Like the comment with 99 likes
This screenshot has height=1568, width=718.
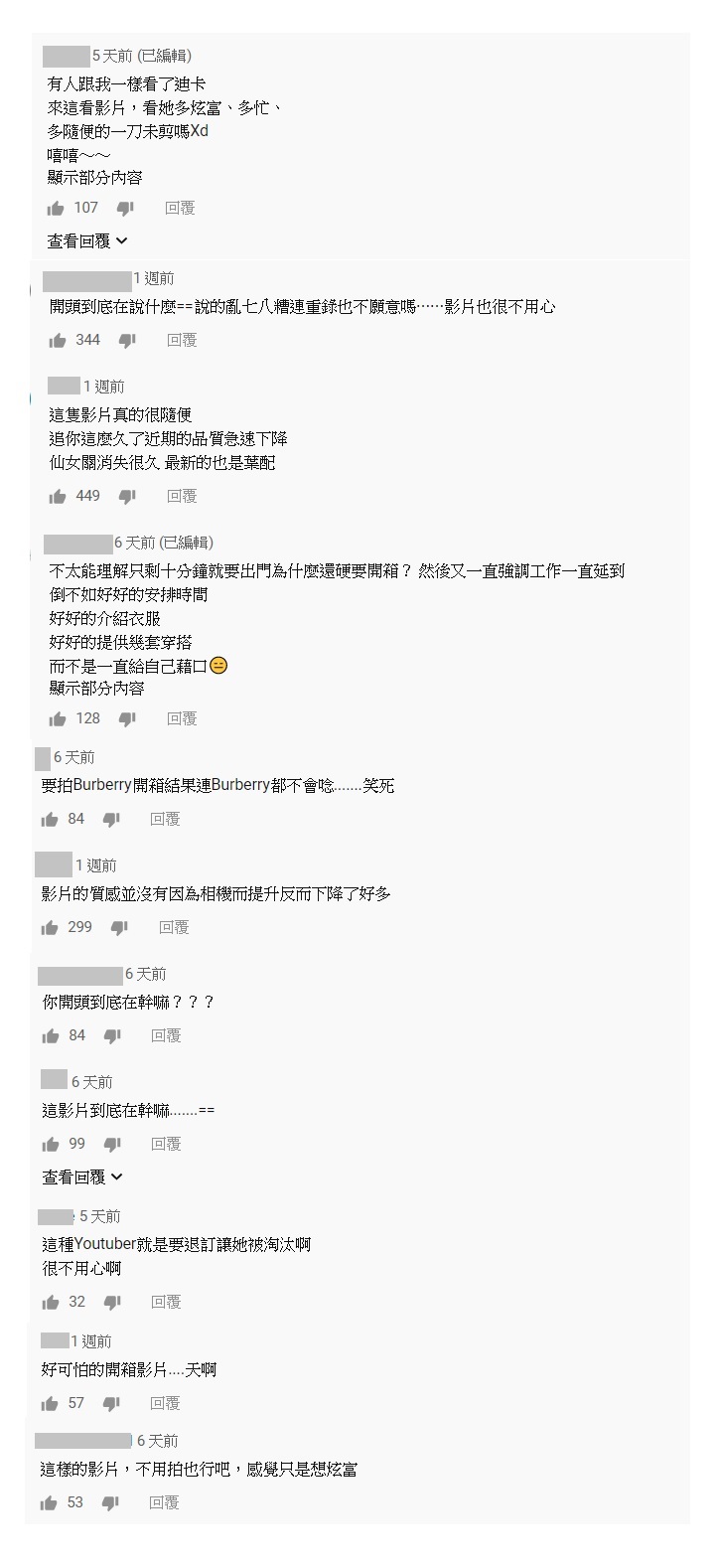click(x=50, y=1145)
